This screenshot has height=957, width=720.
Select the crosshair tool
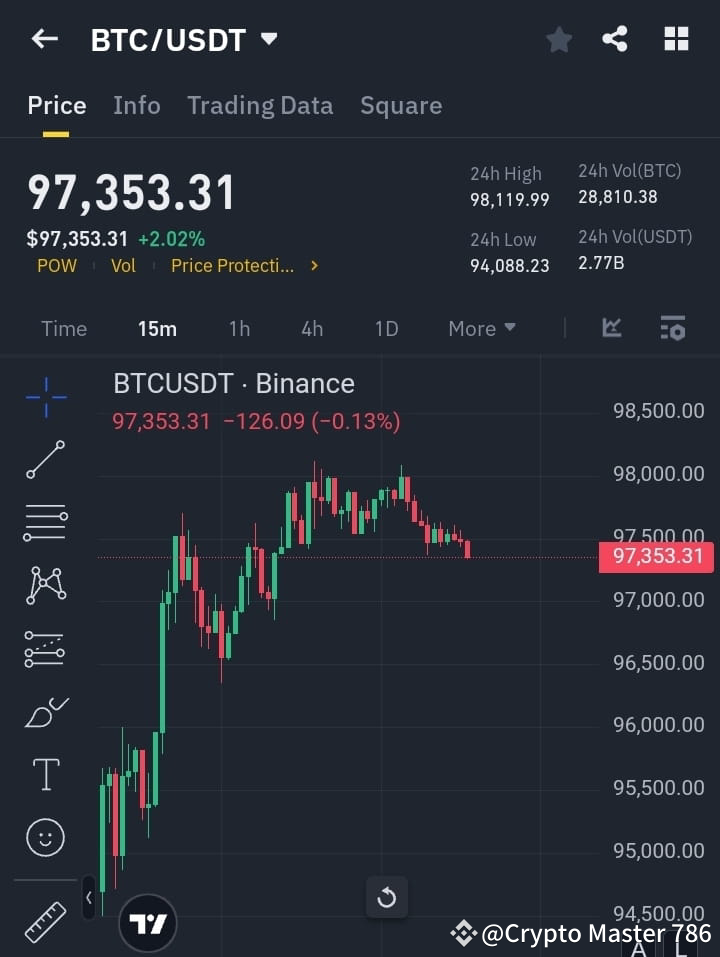(44, 397)
